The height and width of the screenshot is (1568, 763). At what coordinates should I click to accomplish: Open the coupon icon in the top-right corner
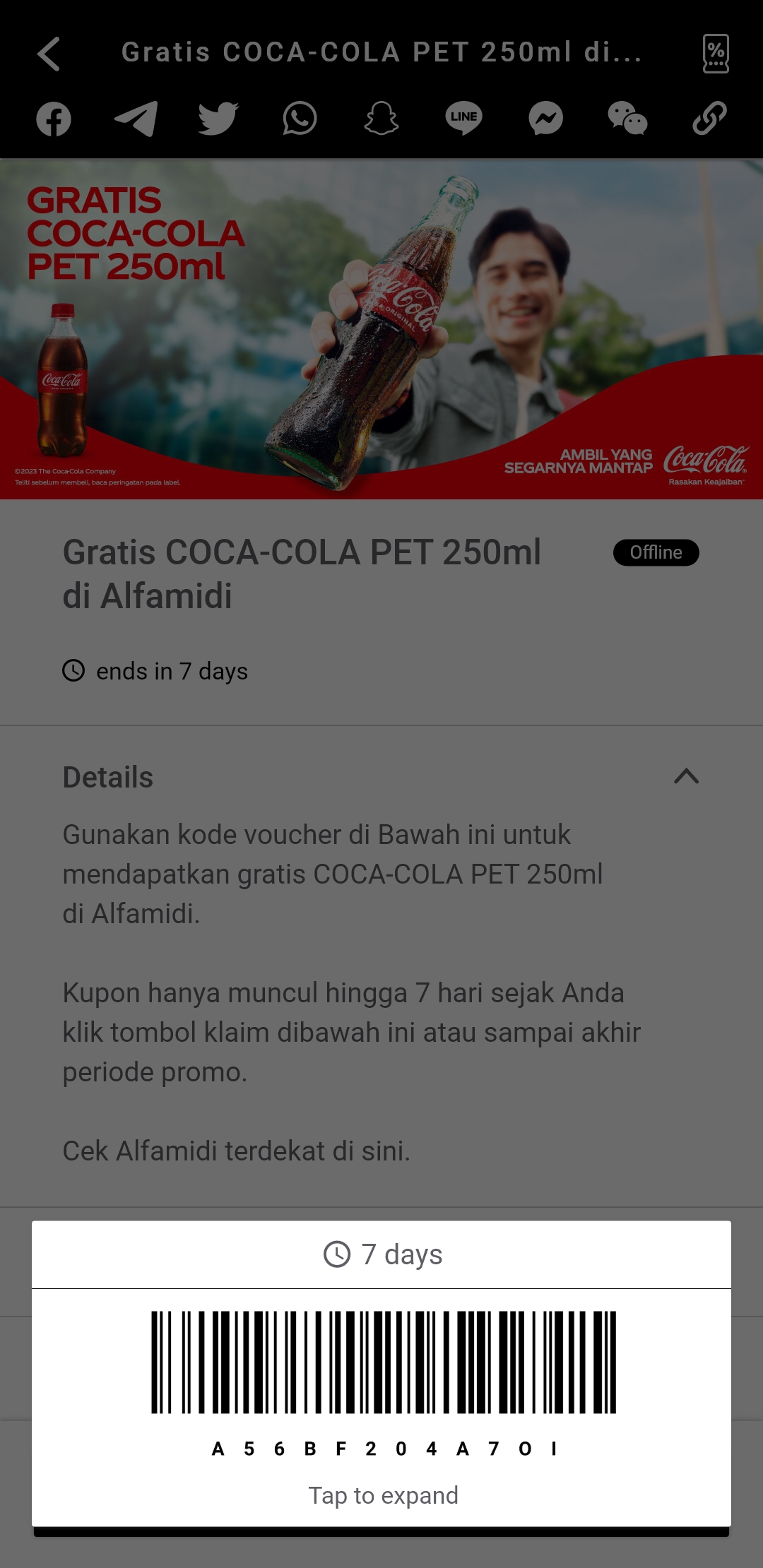pyautogui.click(x=715, y=54)
